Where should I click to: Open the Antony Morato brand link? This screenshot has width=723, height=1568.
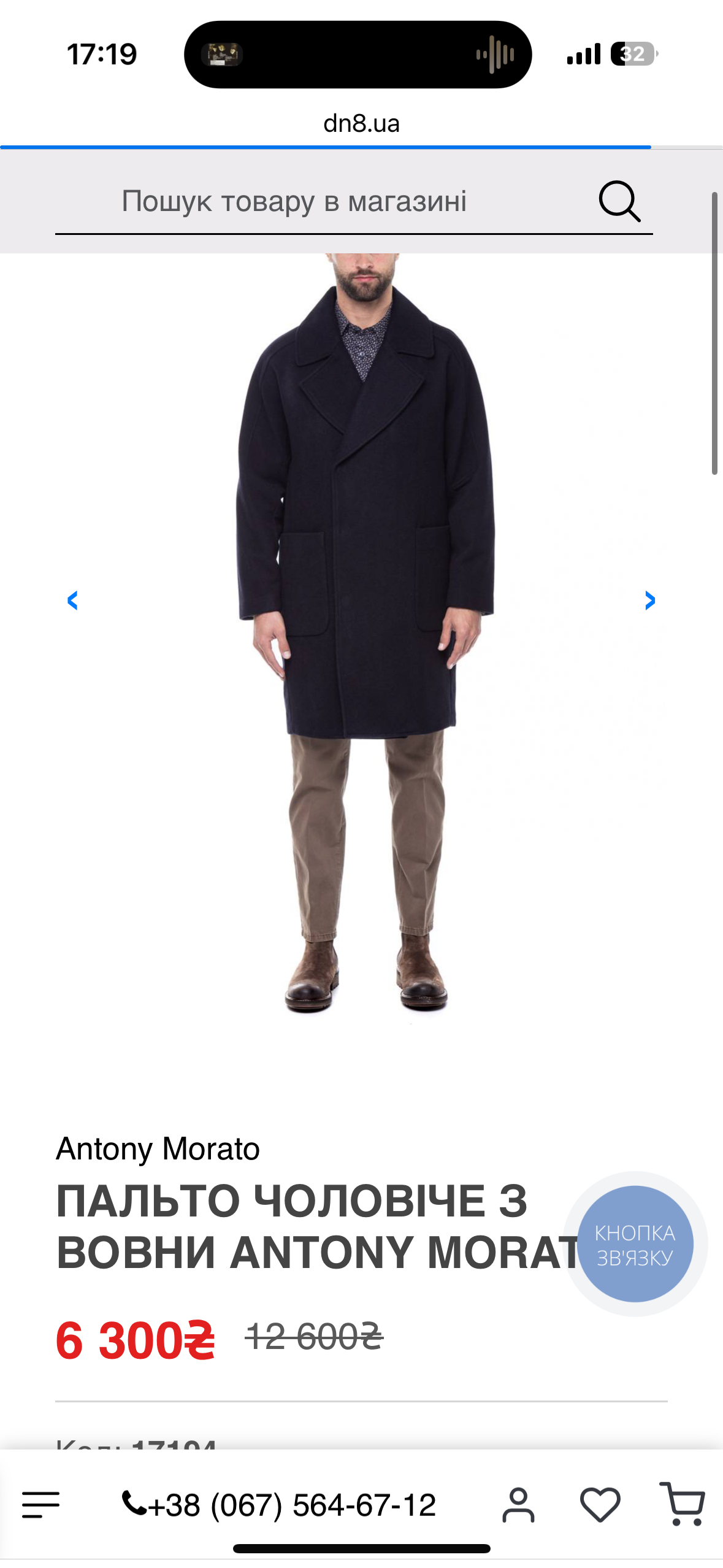click(x=158, y=1148)
